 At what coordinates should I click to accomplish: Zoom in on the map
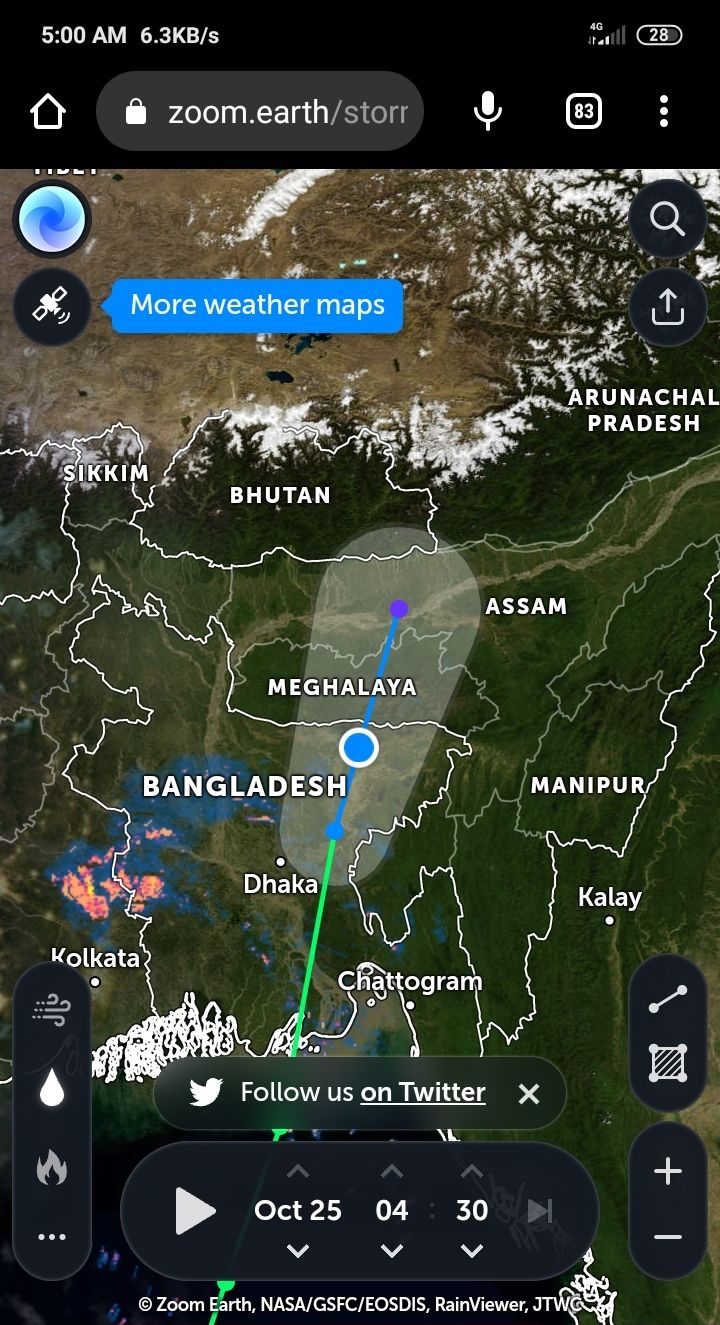click(667, 1171)
